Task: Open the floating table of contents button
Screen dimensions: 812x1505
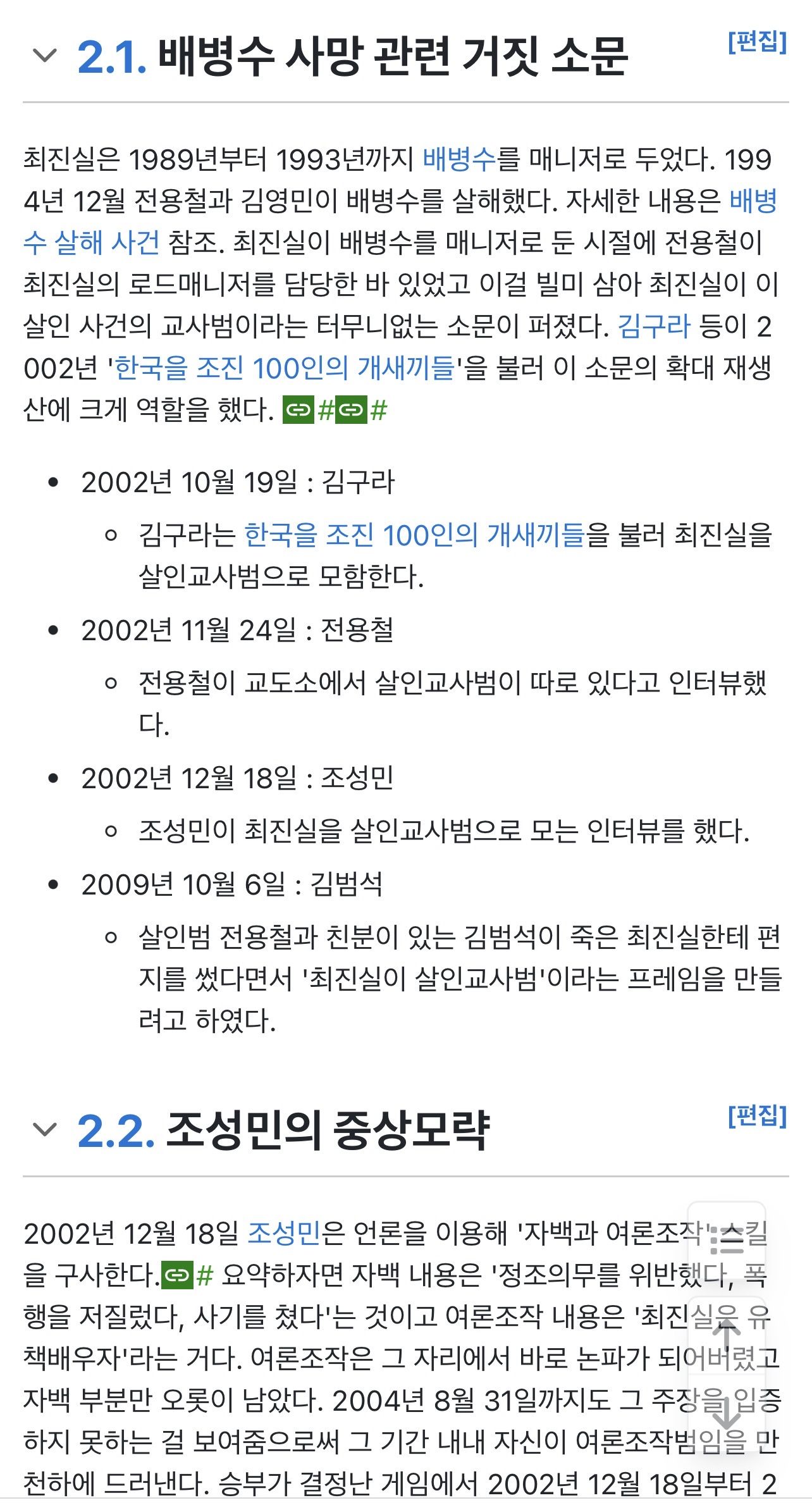Action: [727, 1240]
